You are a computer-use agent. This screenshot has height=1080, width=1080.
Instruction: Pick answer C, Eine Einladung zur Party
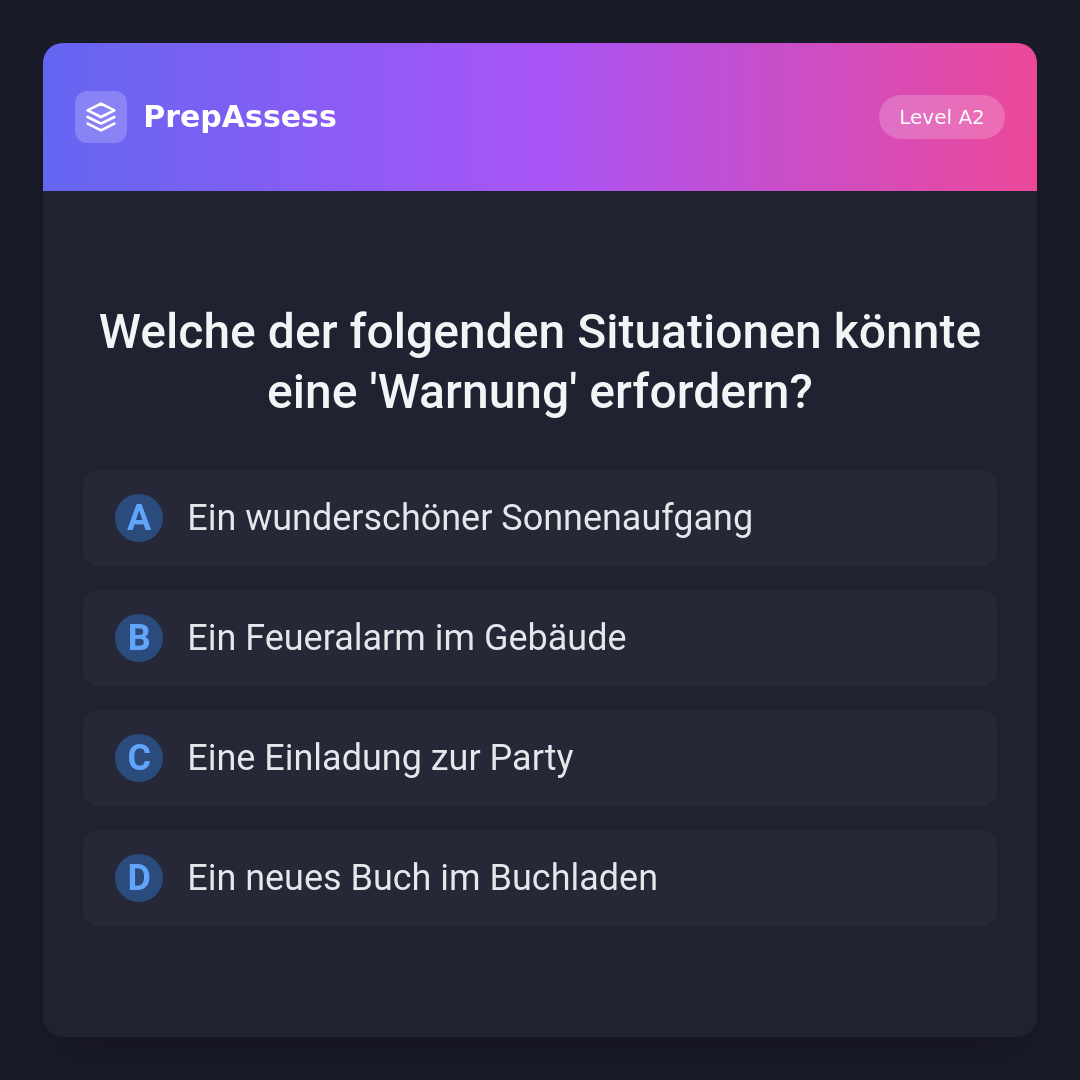(540, 758)
